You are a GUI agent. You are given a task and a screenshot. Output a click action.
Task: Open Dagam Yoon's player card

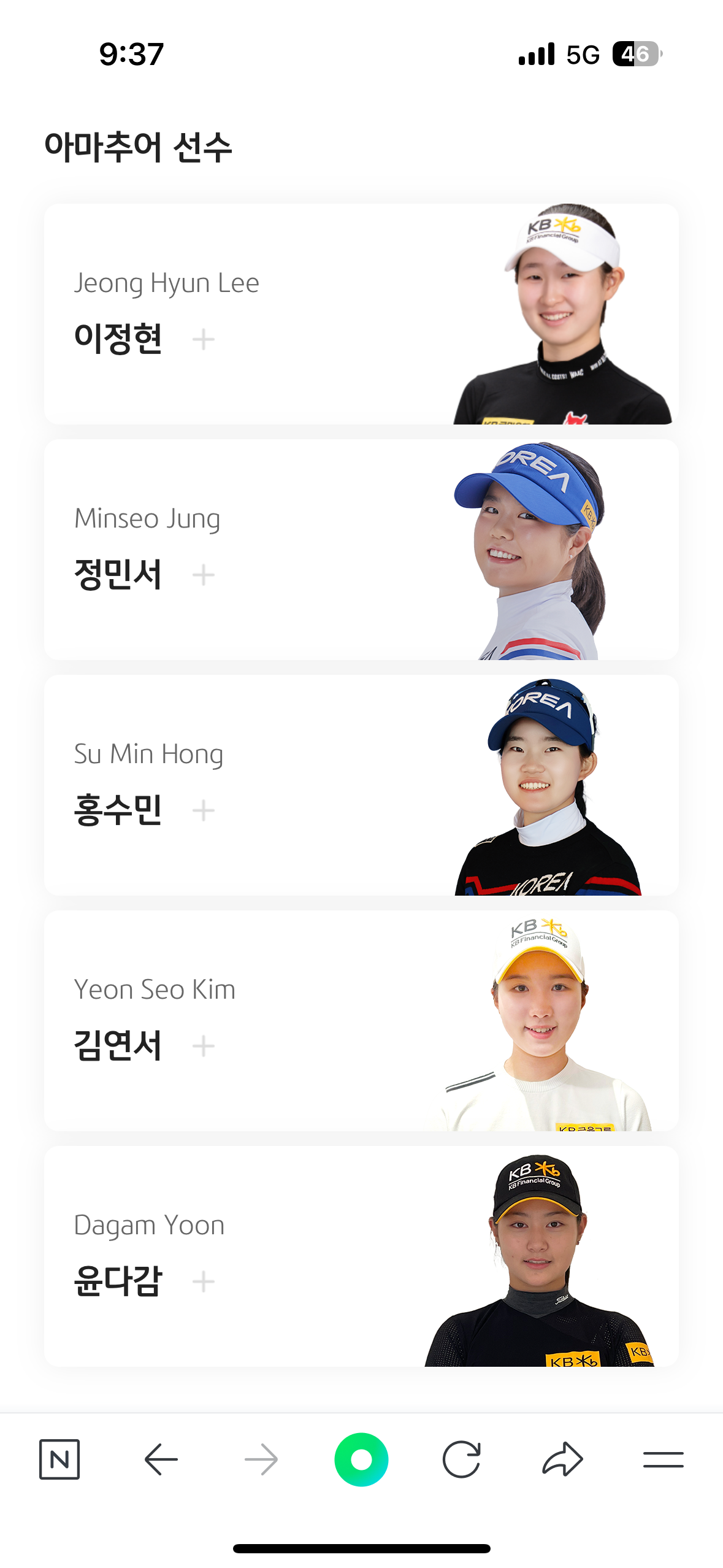click(x=361, y=1256)
